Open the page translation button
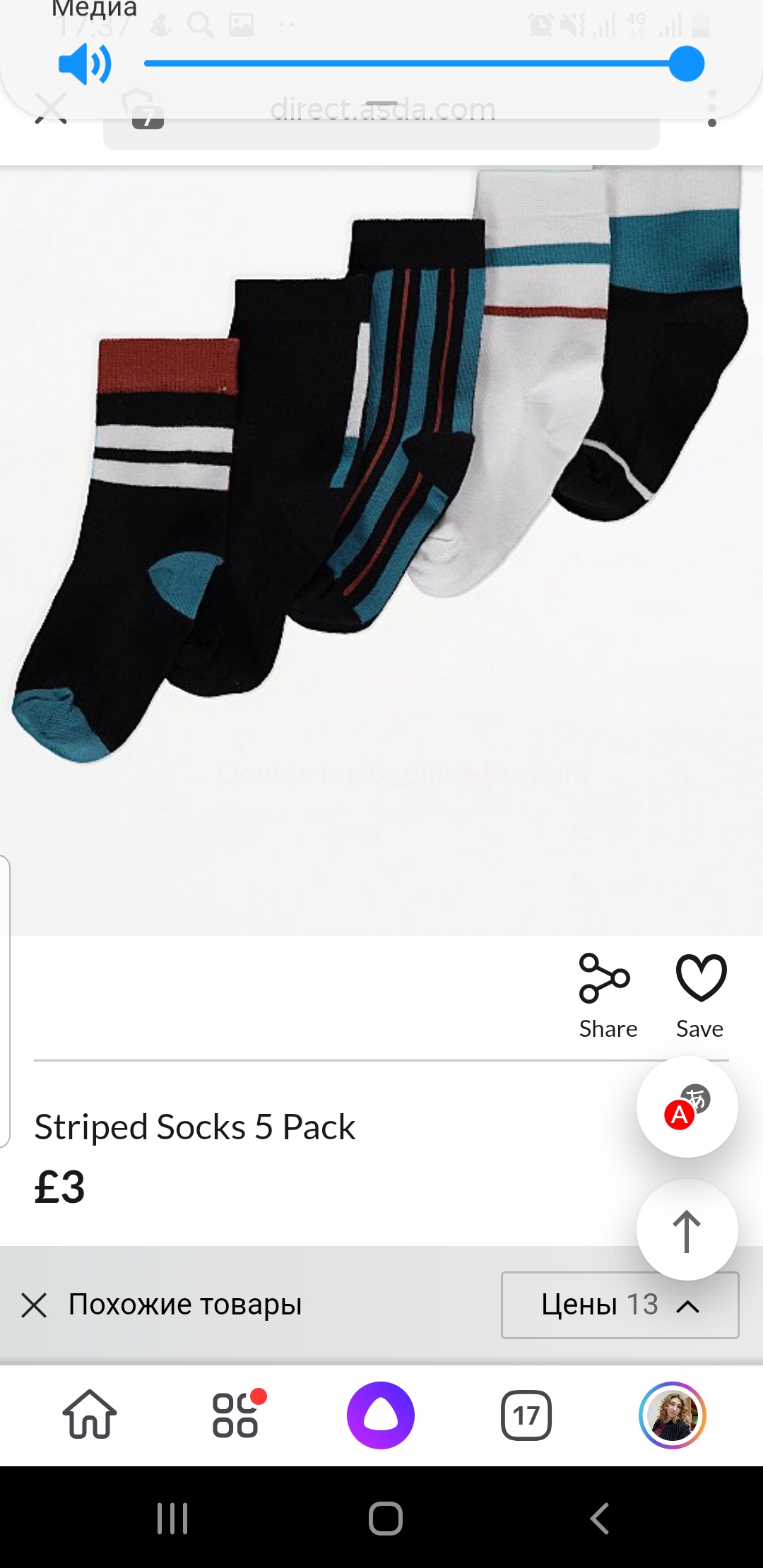 687,1107
